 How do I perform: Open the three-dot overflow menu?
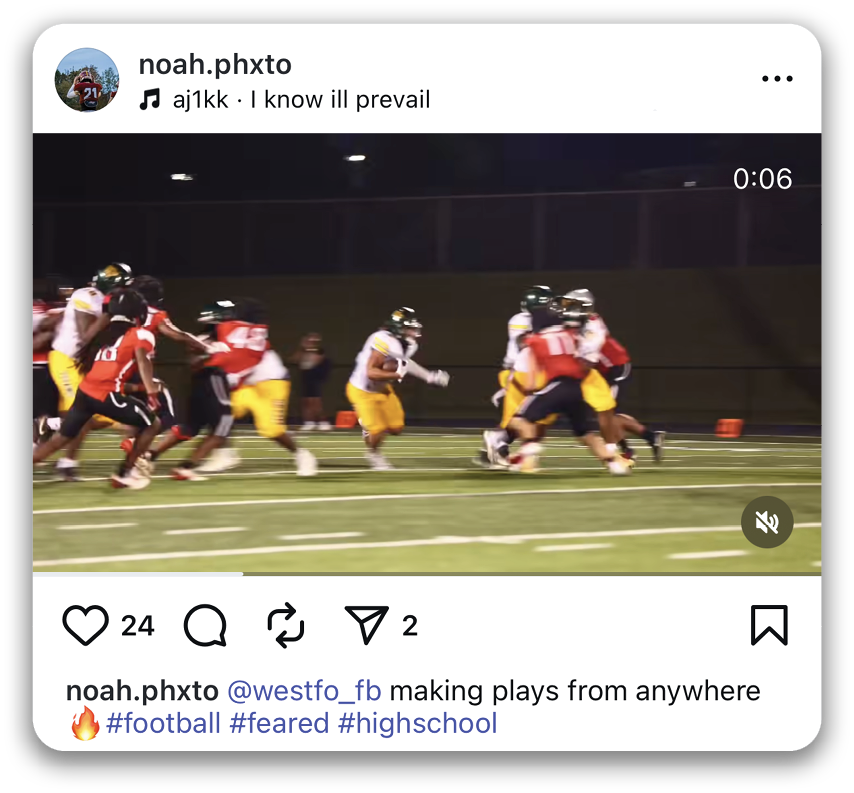(x=776, y=79)
